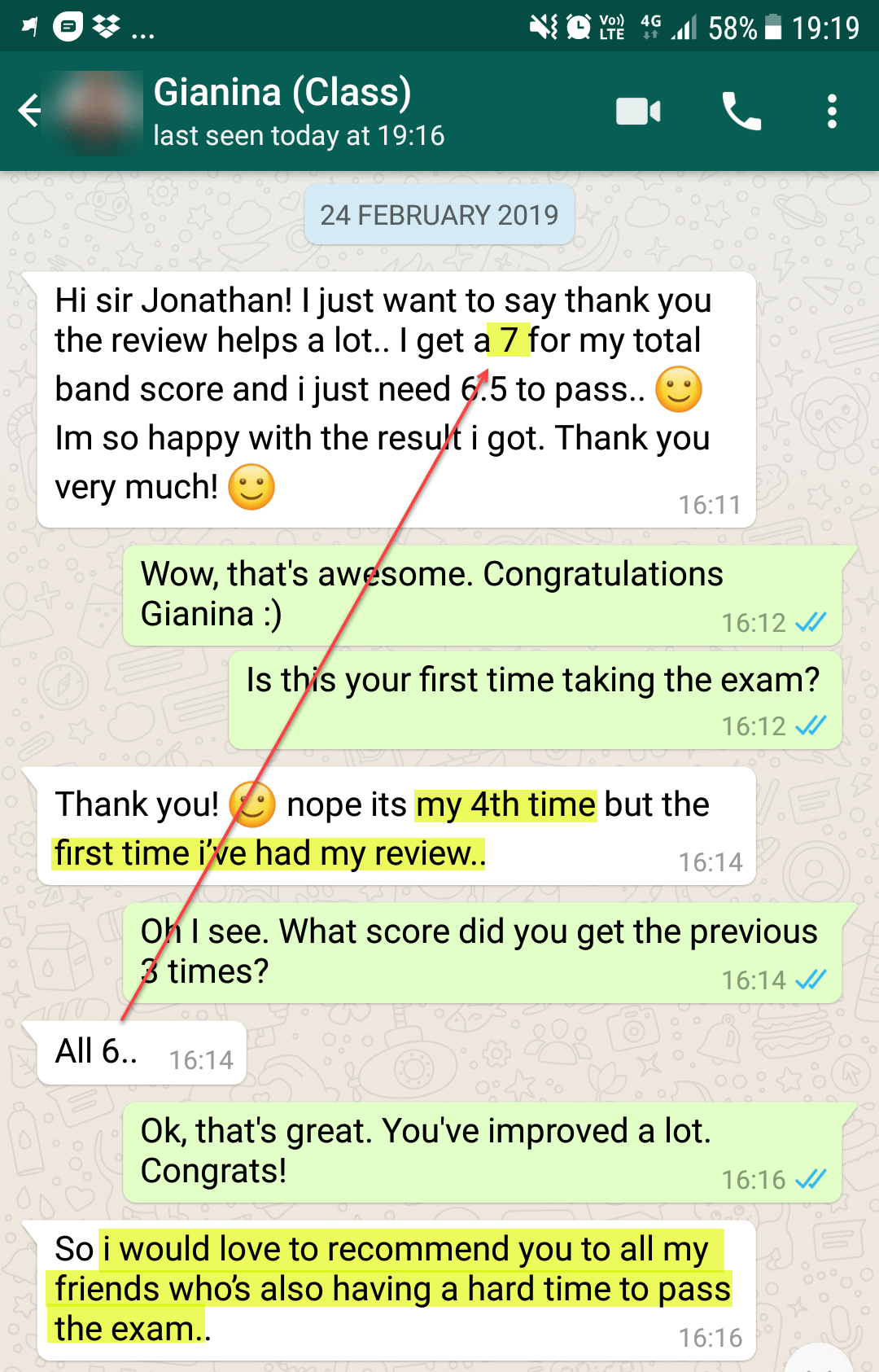
Task: Start a video call with Gianina
Action: click(x=638, y=112)
